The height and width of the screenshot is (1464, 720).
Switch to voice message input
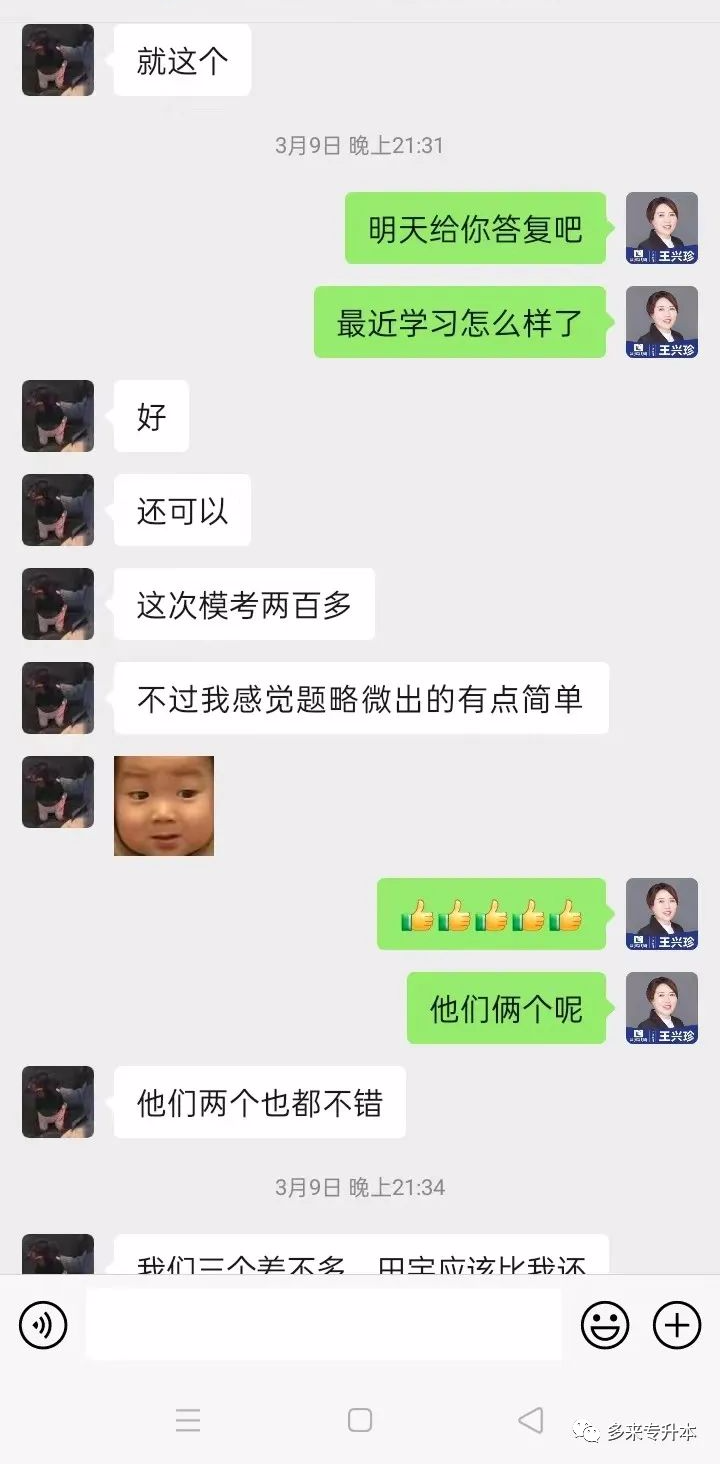coord(43,1325)
